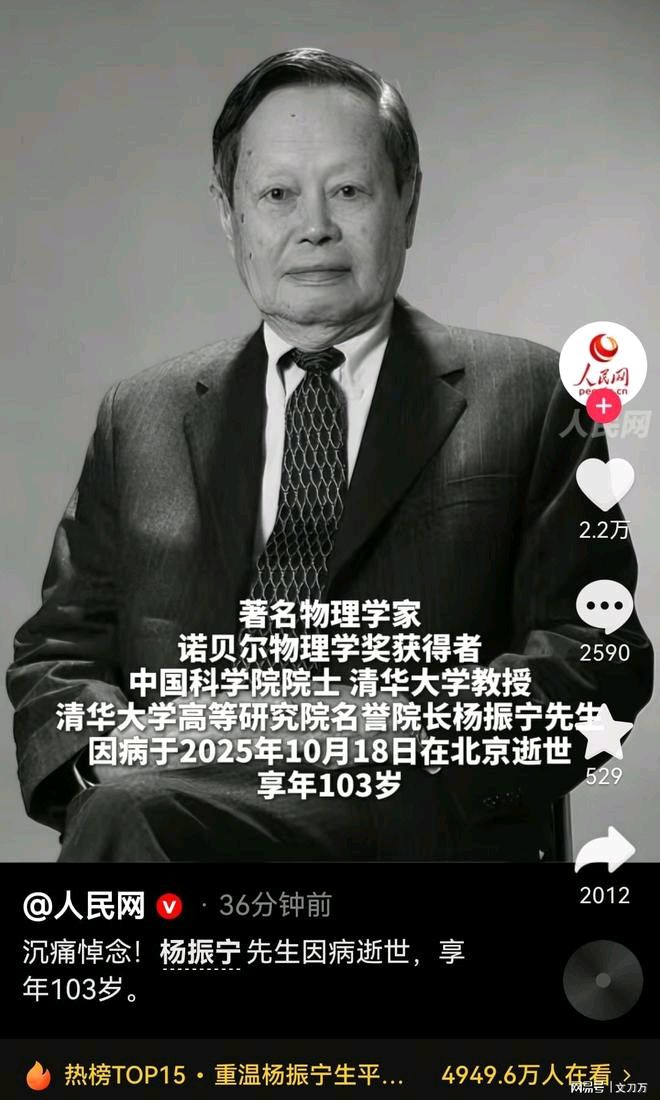Like this video with the heart icon
This screenshot has height=1100, width=660.
[x=604, y=485]
